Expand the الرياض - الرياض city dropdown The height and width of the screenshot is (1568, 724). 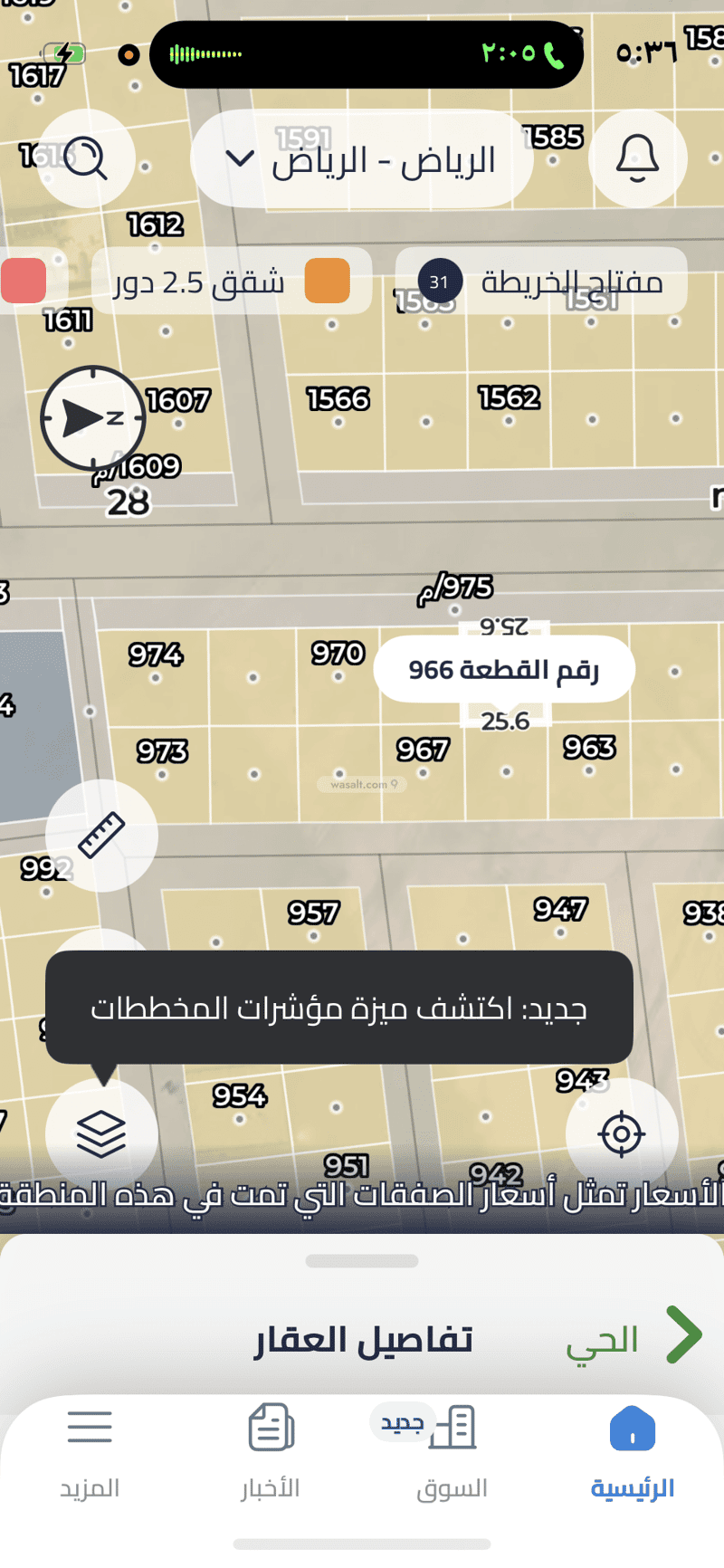click(x=362, y=160)
